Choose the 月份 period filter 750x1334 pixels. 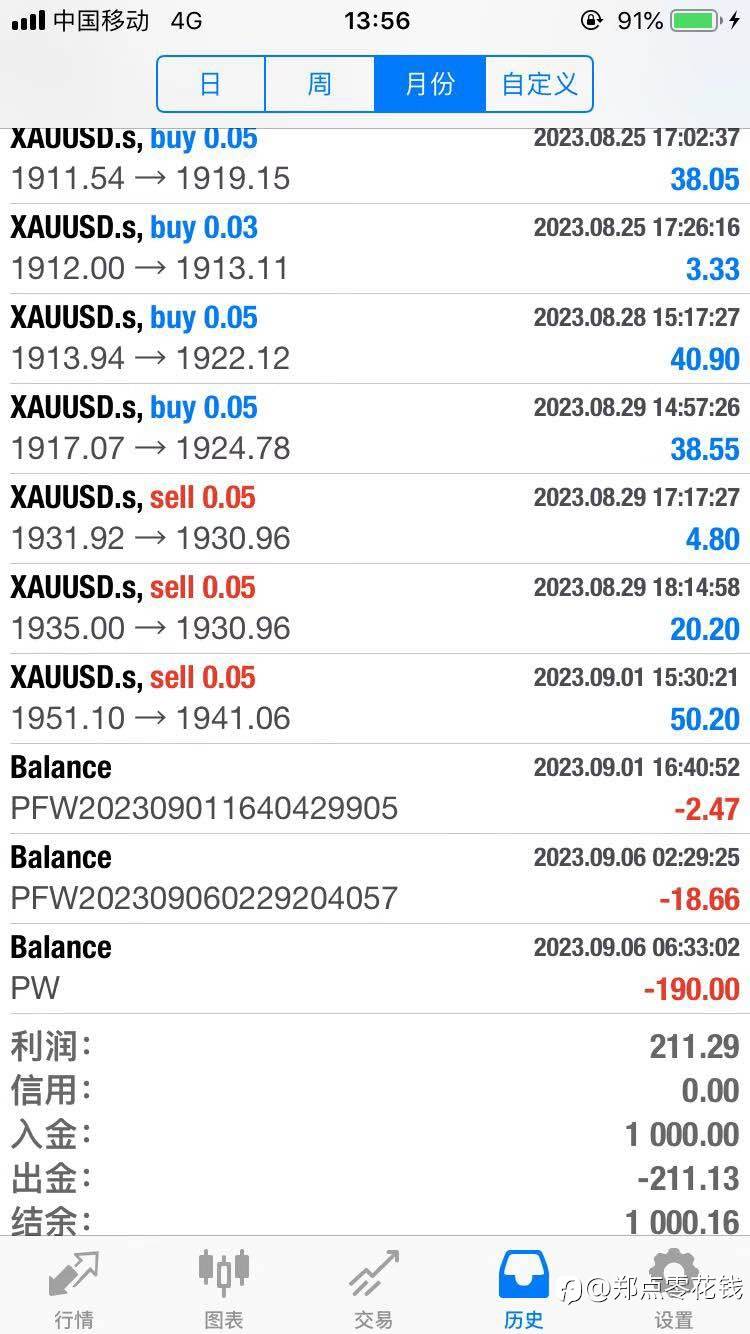coord(430,84)
